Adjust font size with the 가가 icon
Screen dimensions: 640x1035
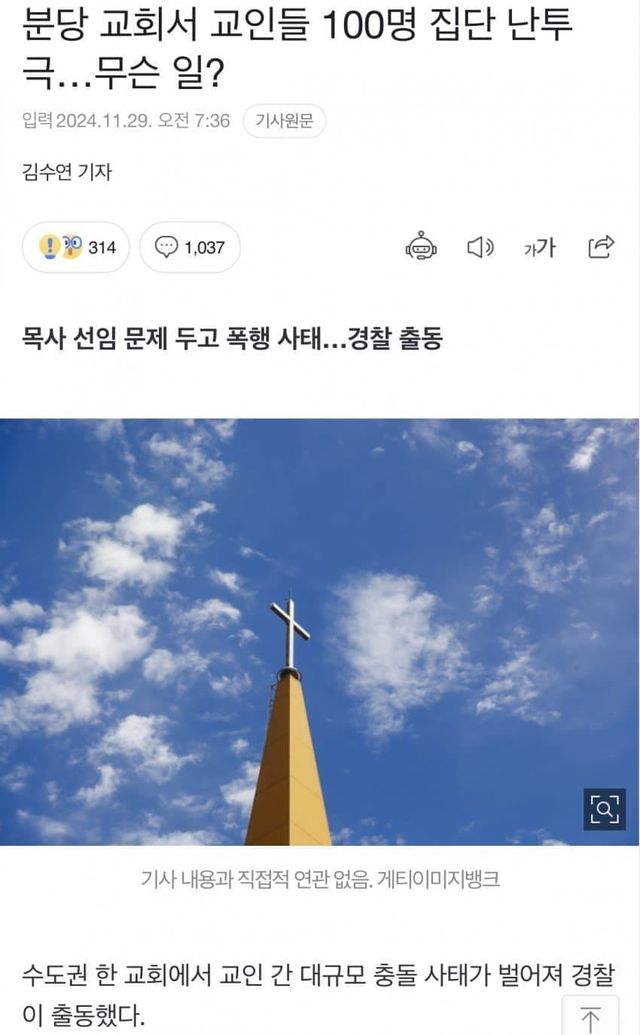[x=539, y=247]
